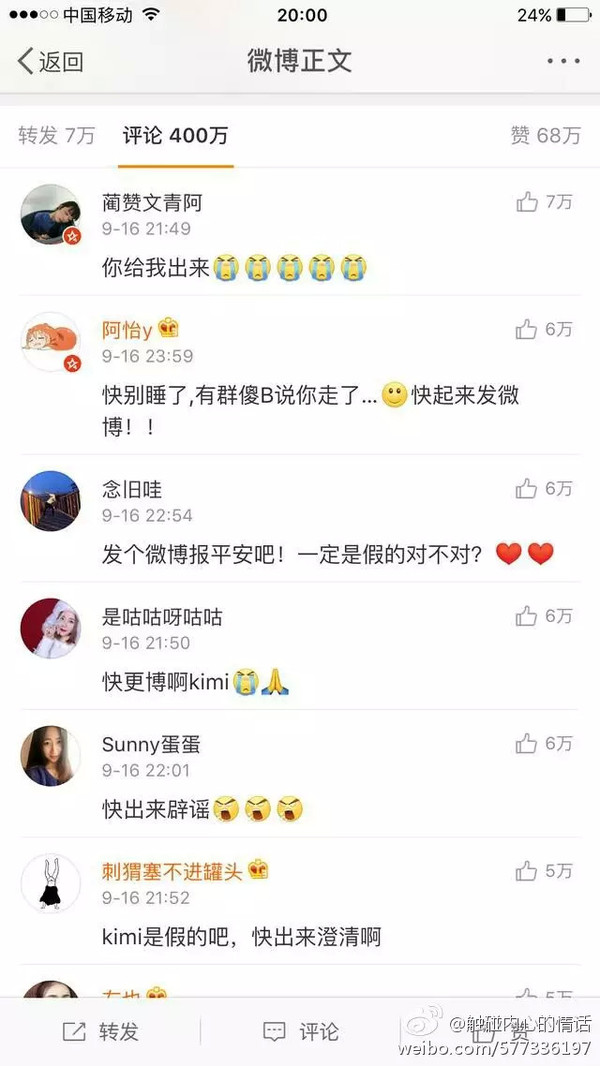The height and width of the screenshot is (1066, 600).
Task: Open comment 快更博啊kimi by 是咕咕呀咕咕
Action: [x=166, y=683]
